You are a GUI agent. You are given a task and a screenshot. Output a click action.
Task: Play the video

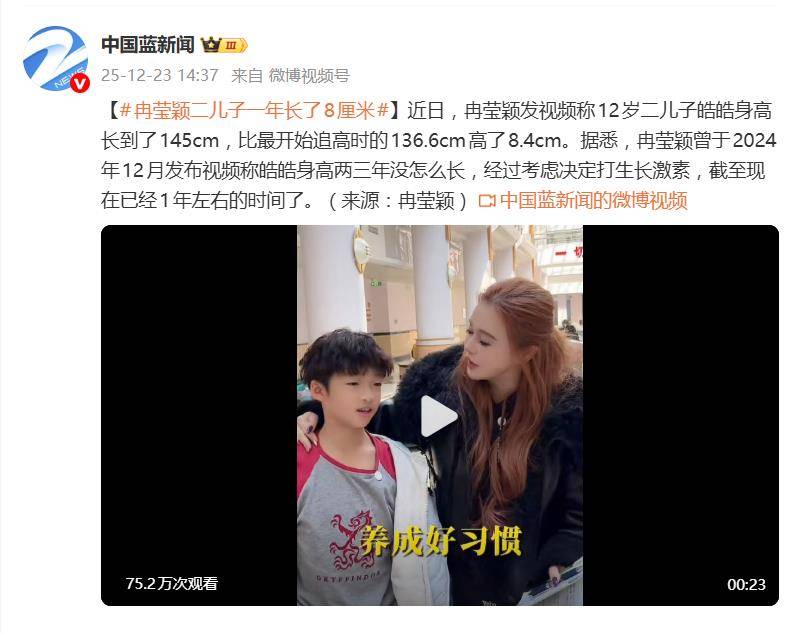coord(438,415)
